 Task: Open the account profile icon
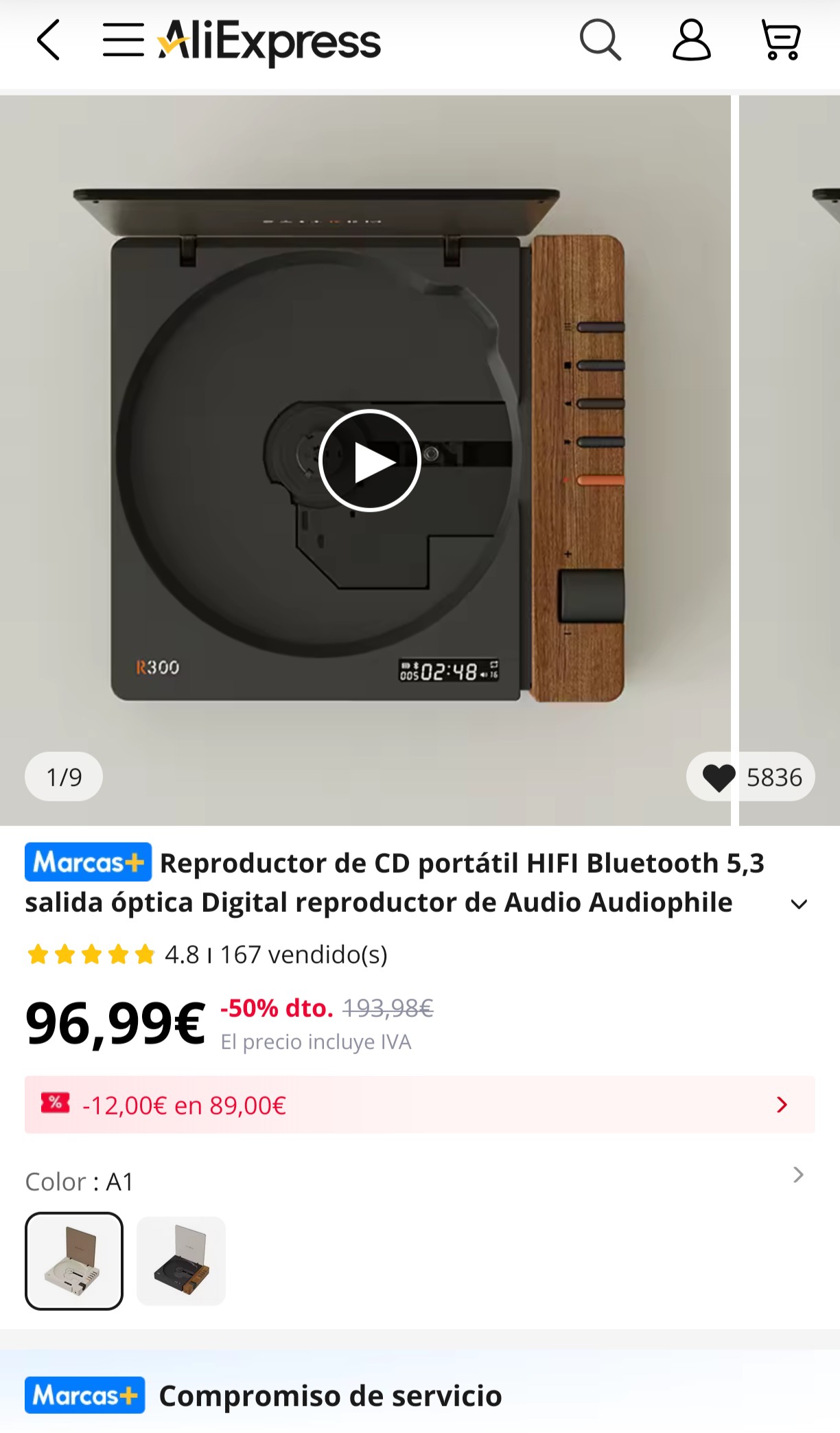[x=691, y=41]
